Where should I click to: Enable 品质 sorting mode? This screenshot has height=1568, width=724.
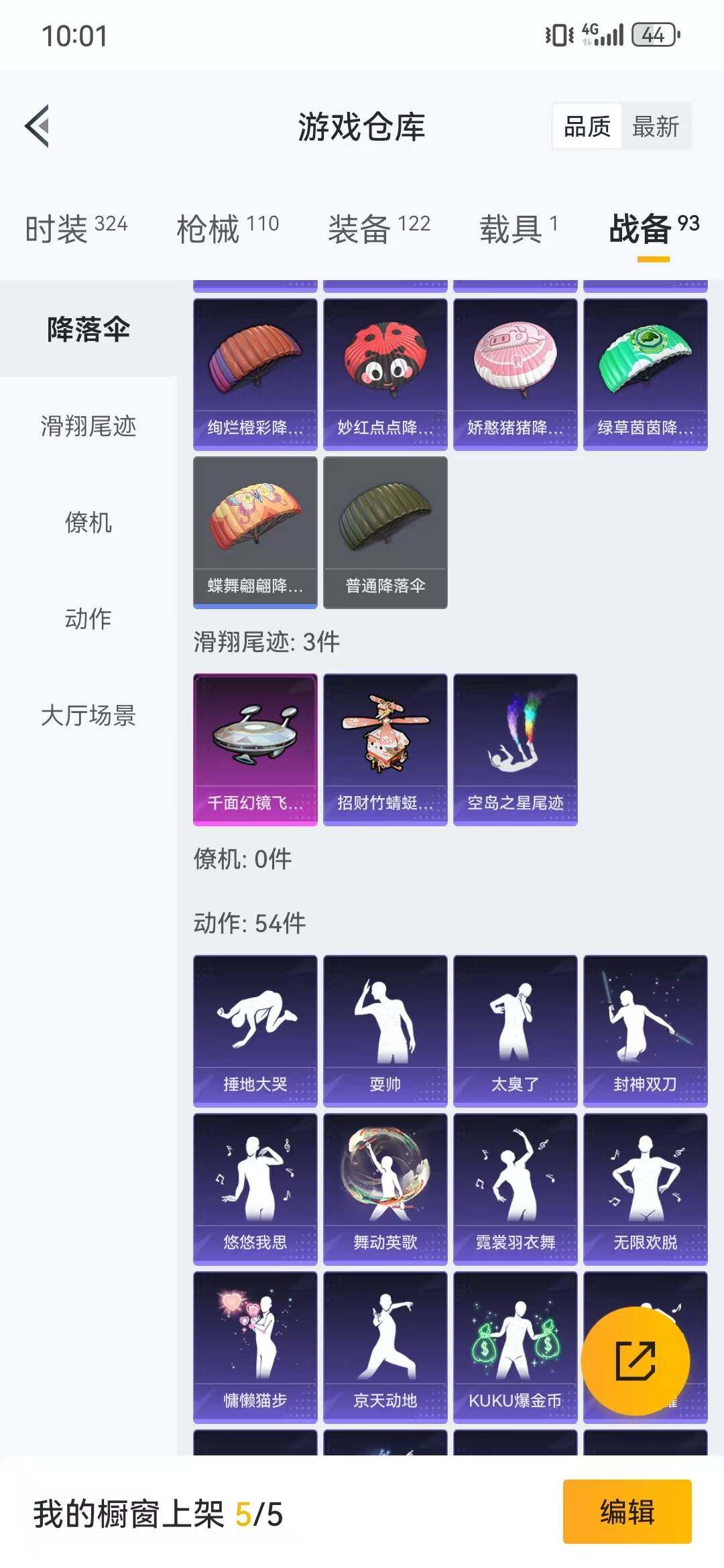click(x=587, y=126)
